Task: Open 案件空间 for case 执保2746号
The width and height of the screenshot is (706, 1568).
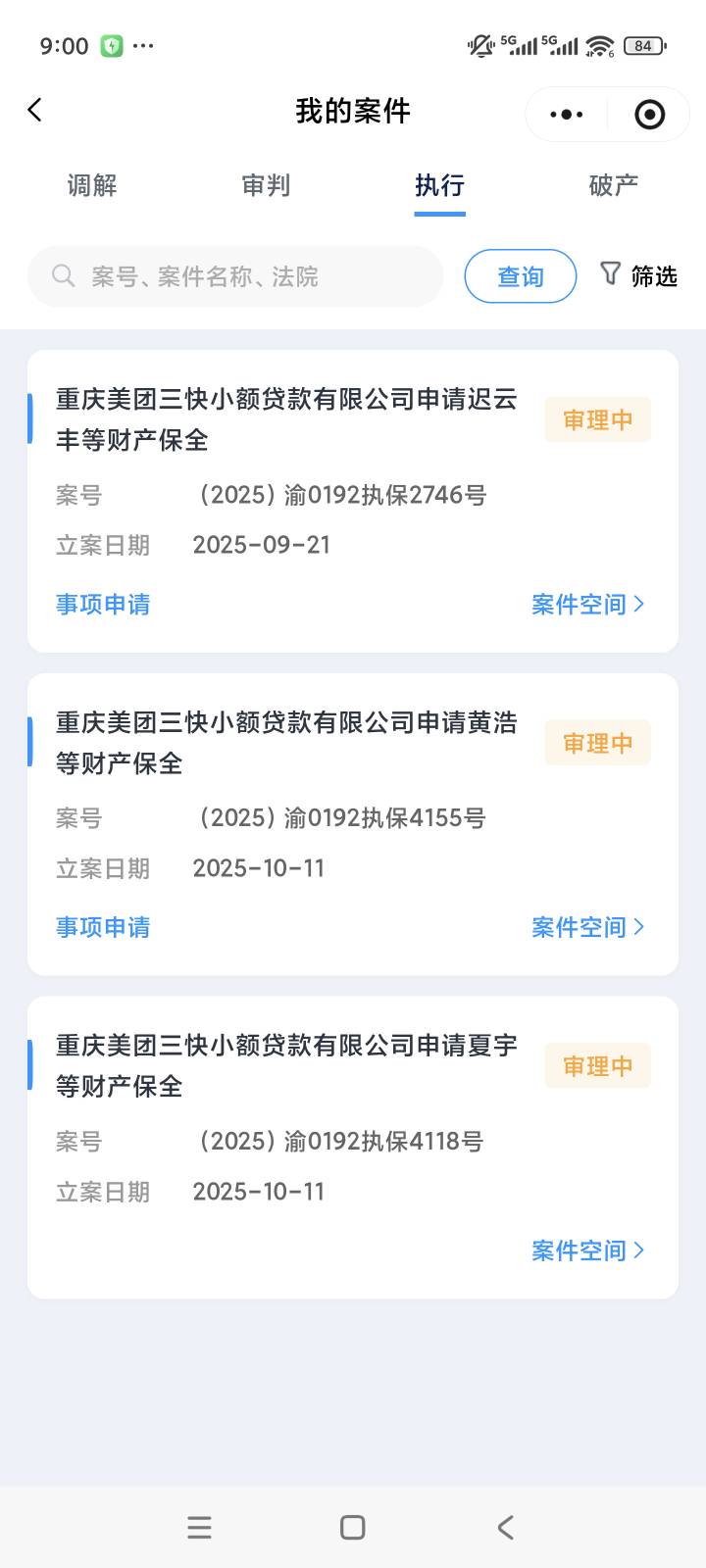Action: click(x=587, y=604)
